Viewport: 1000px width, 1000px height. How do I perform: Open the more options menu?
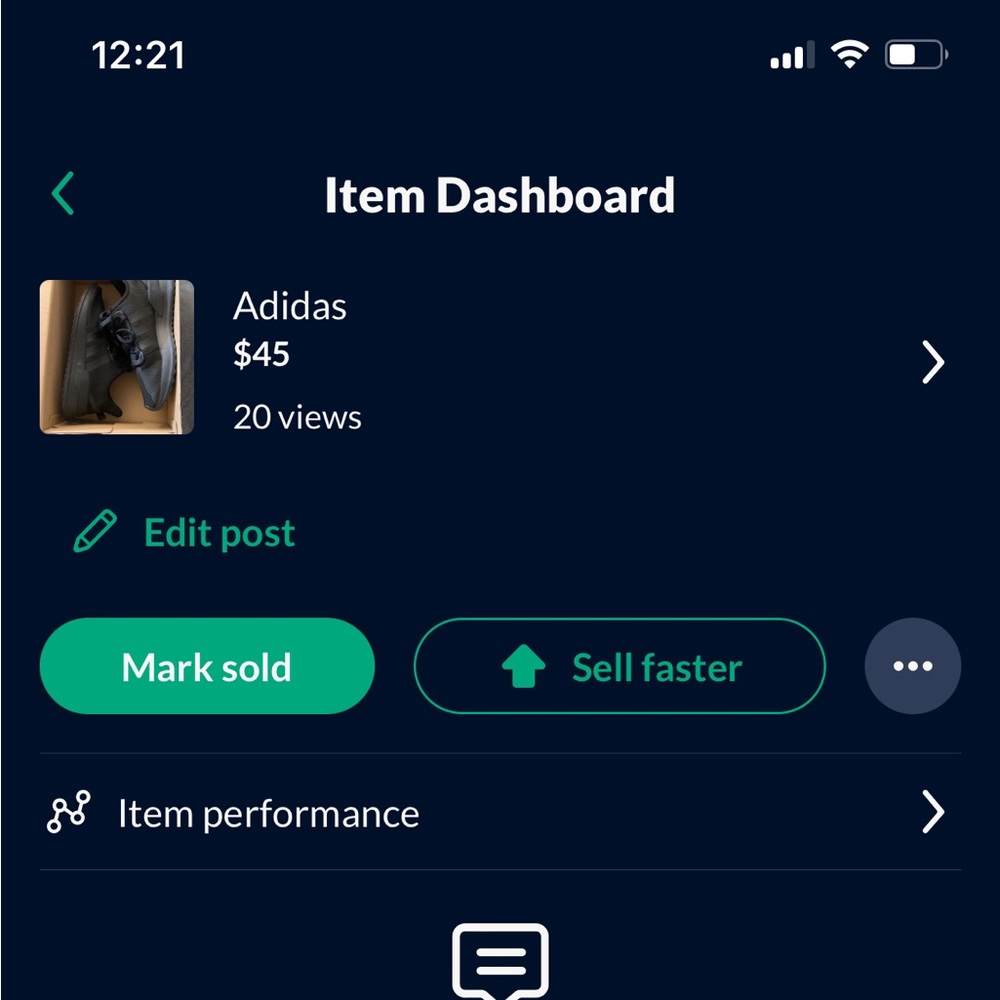(x=912, y=666)
